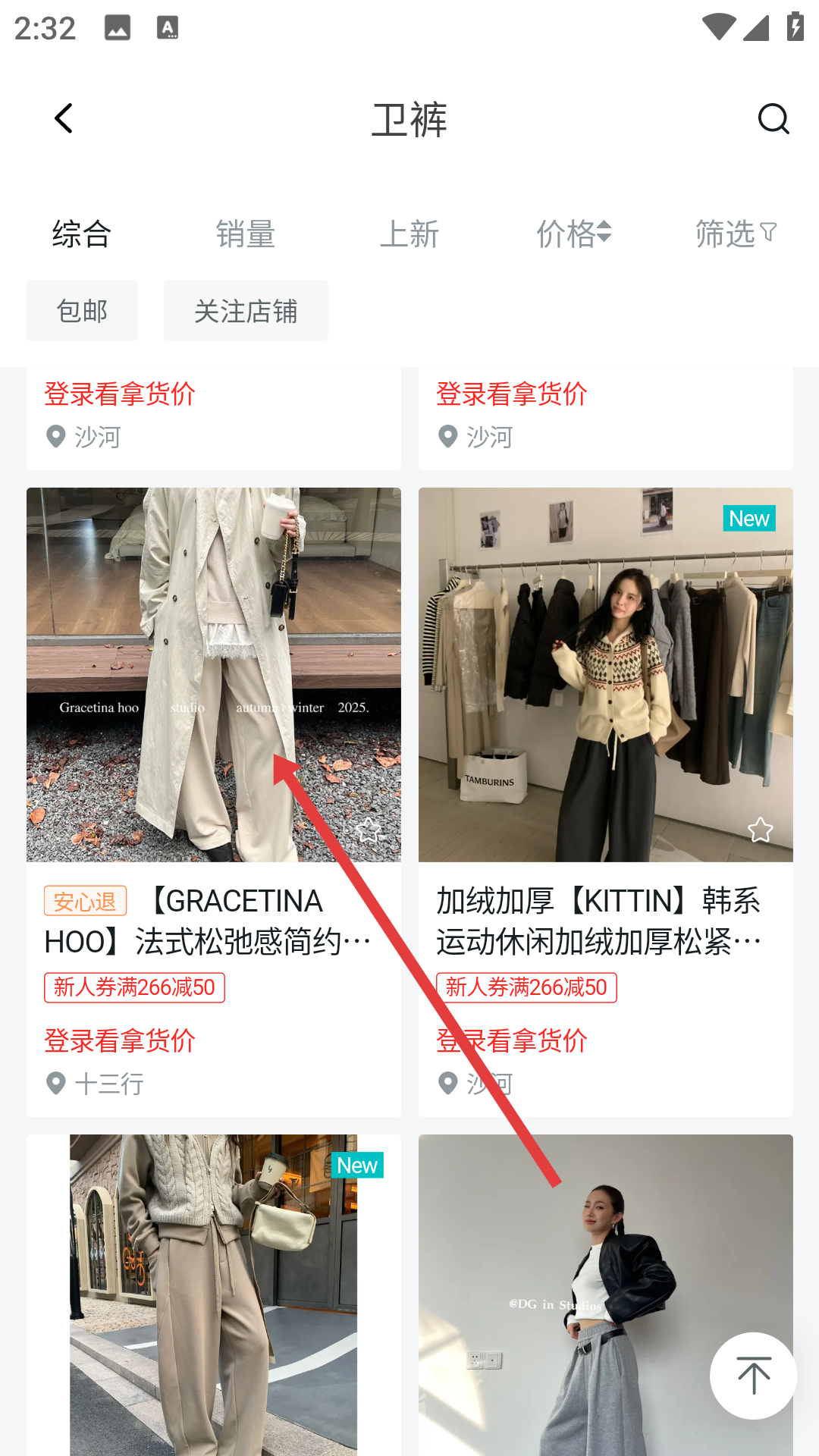This screenshot has width=819, height=1456.
Task: Switch to the 综合 sorting tab
Action: (x=82, y=234)
